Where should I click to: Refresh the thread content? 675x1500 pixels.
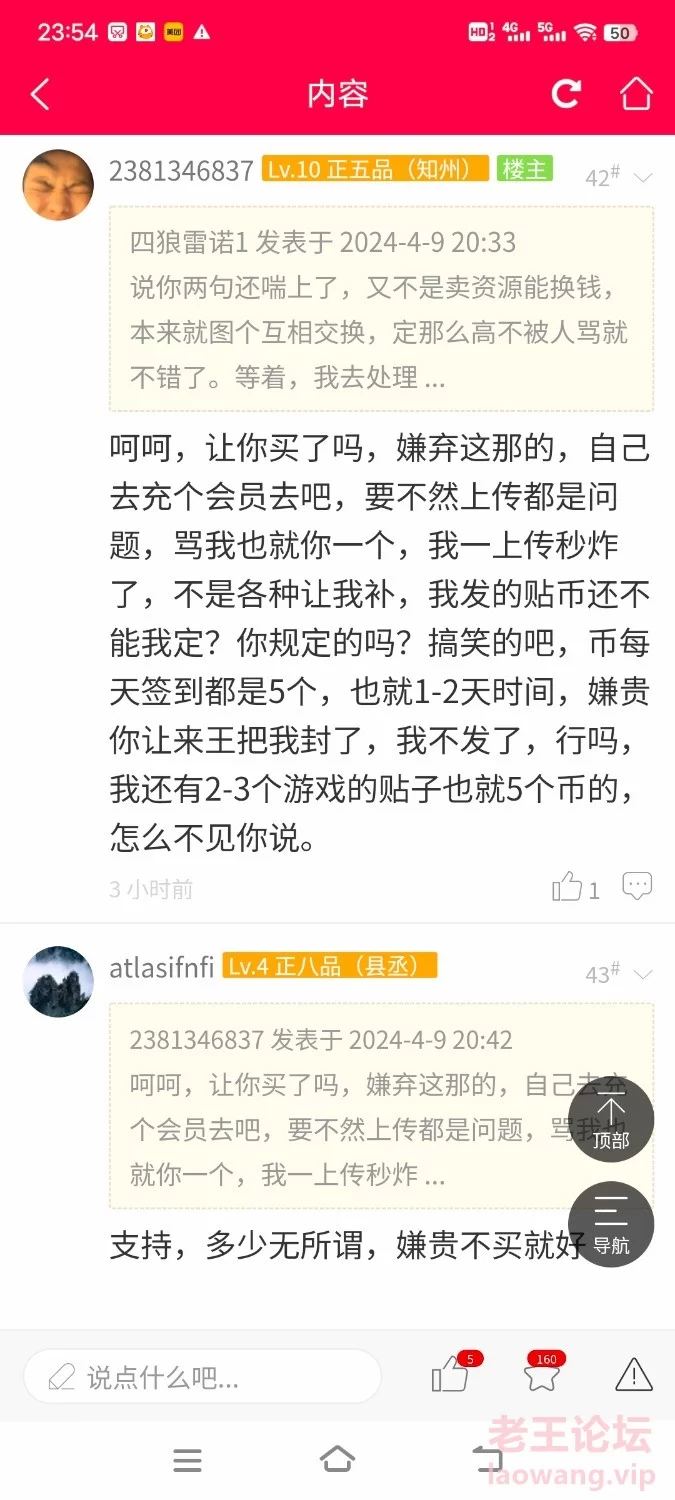coord(567,94)
